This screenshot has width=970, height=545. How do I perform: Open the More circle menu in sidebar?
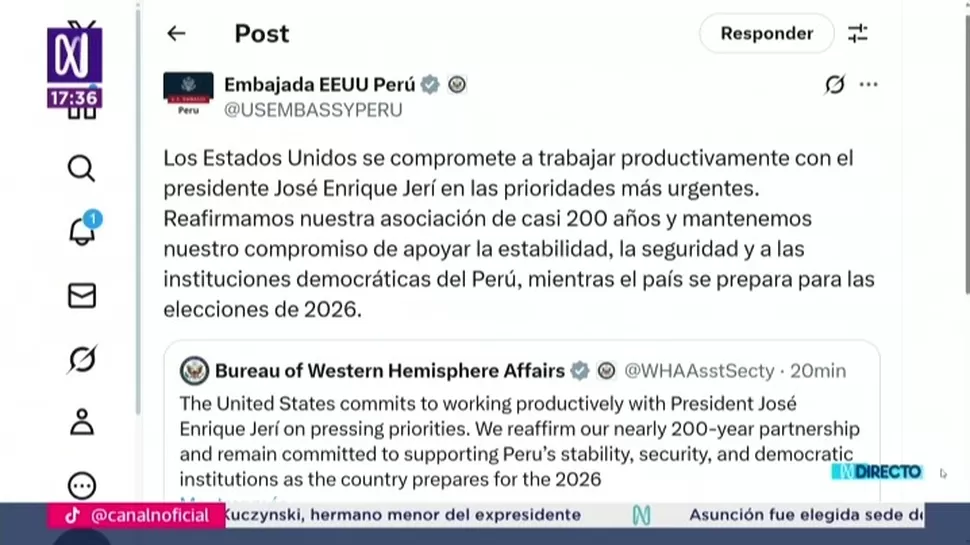81,486
